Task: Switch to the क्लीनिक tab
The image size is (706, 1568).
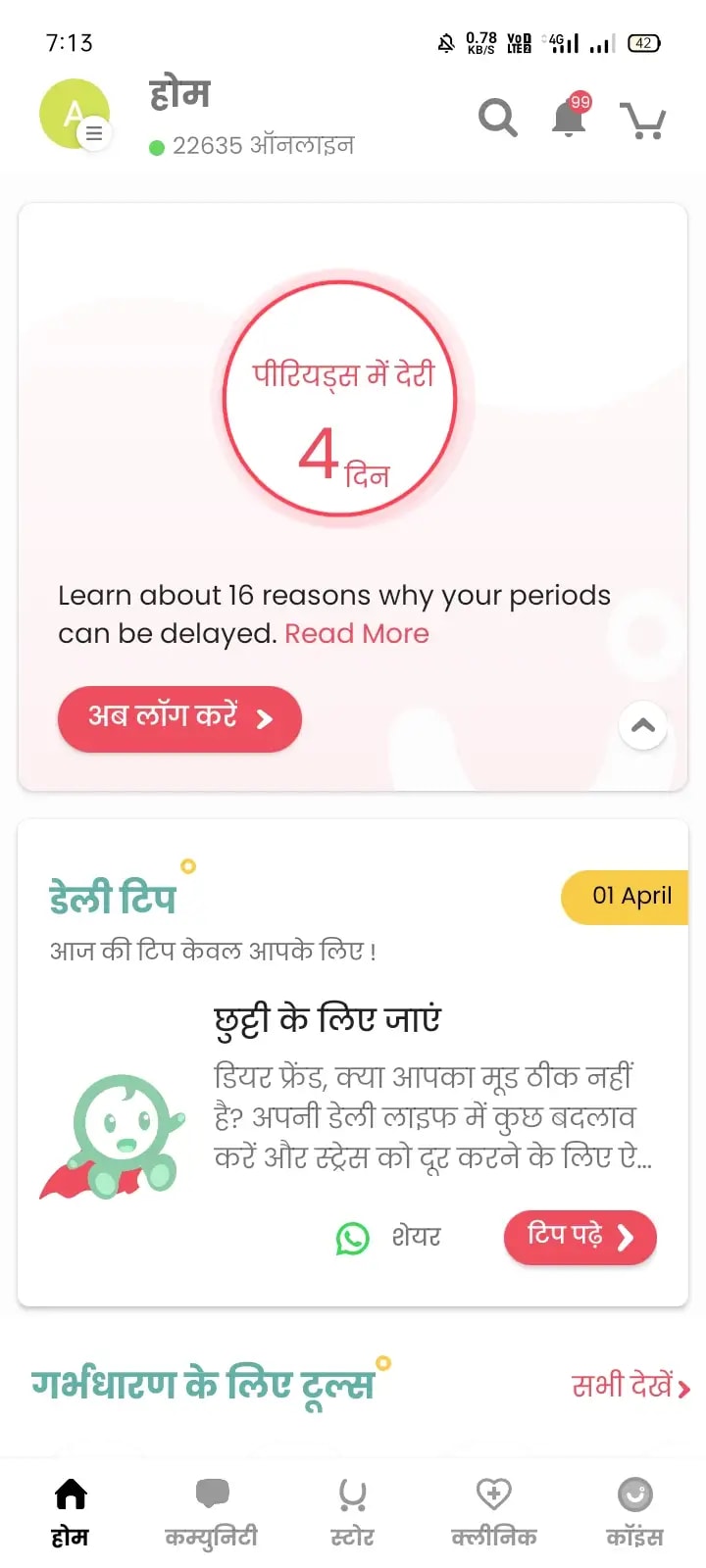Action: point(493,1512)
